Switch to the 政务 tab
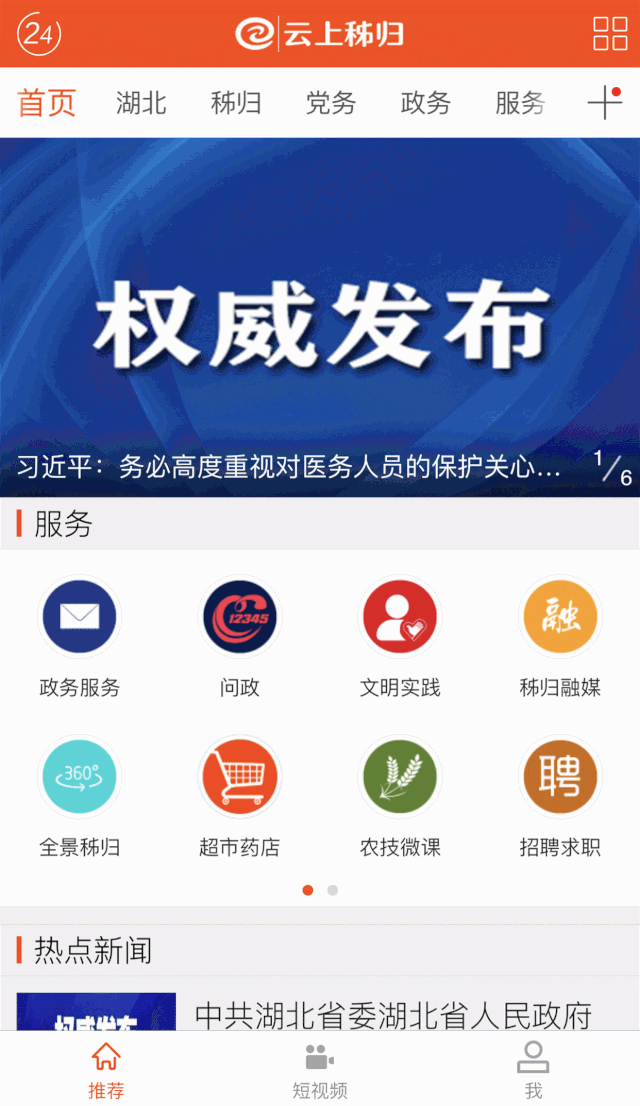 [425, 103]
